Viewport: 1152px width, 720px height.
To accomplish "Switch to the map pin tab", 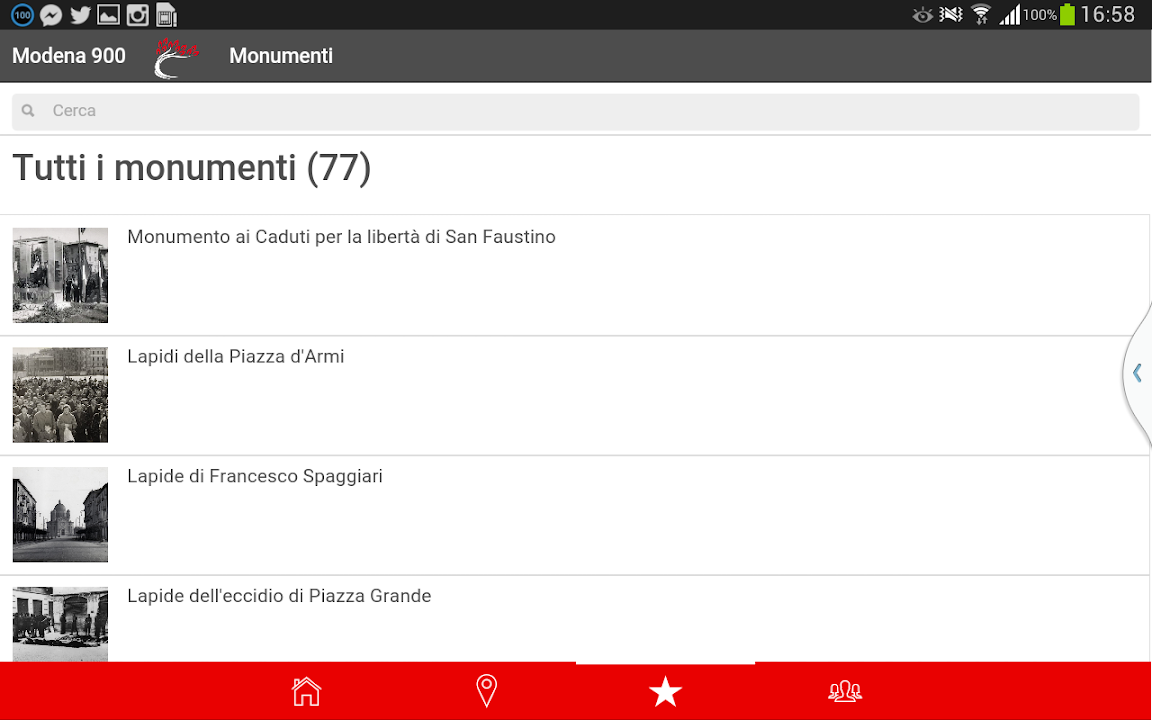I will pos(486,691).
